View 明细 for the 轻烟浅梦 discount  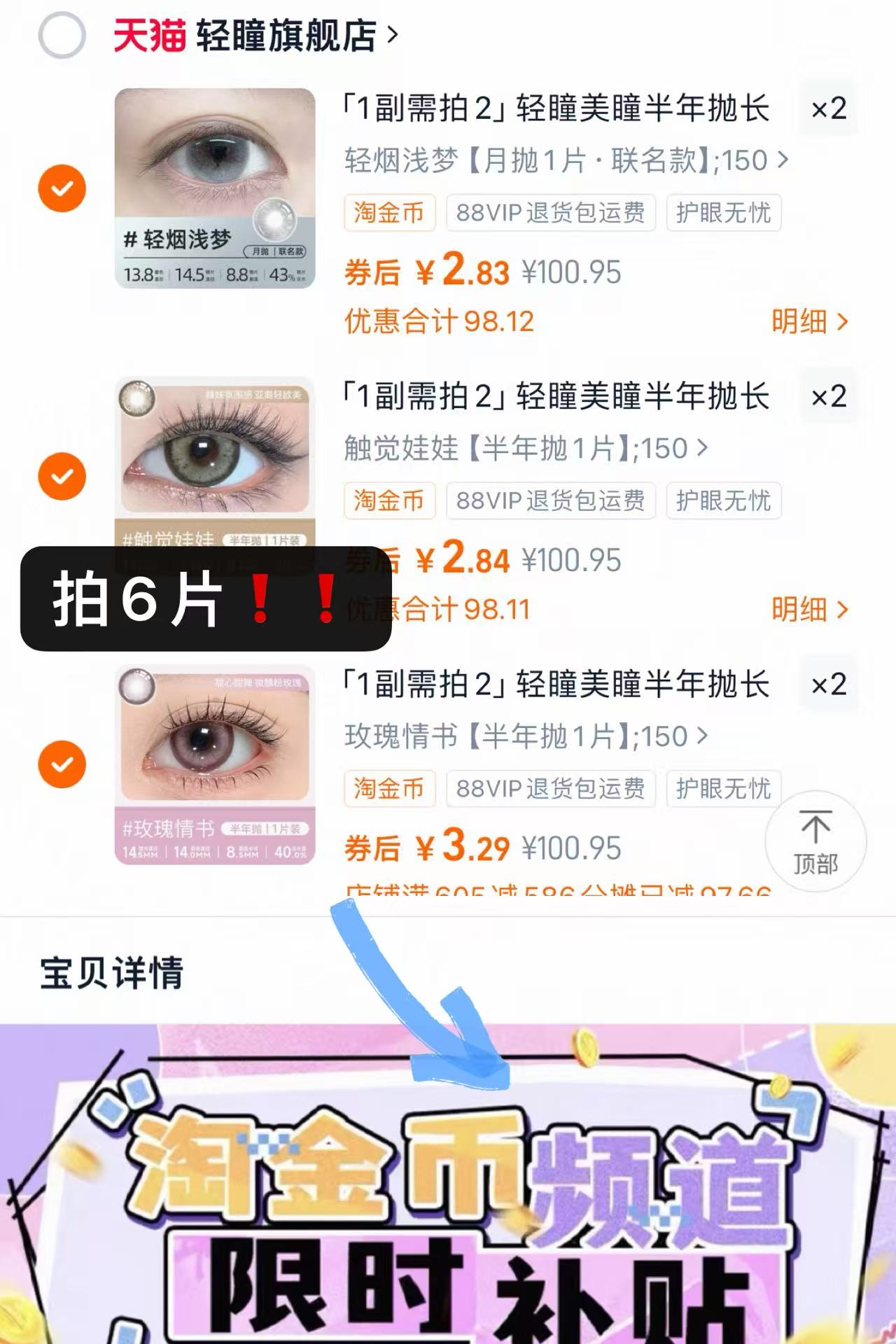[x=807, y=321]
